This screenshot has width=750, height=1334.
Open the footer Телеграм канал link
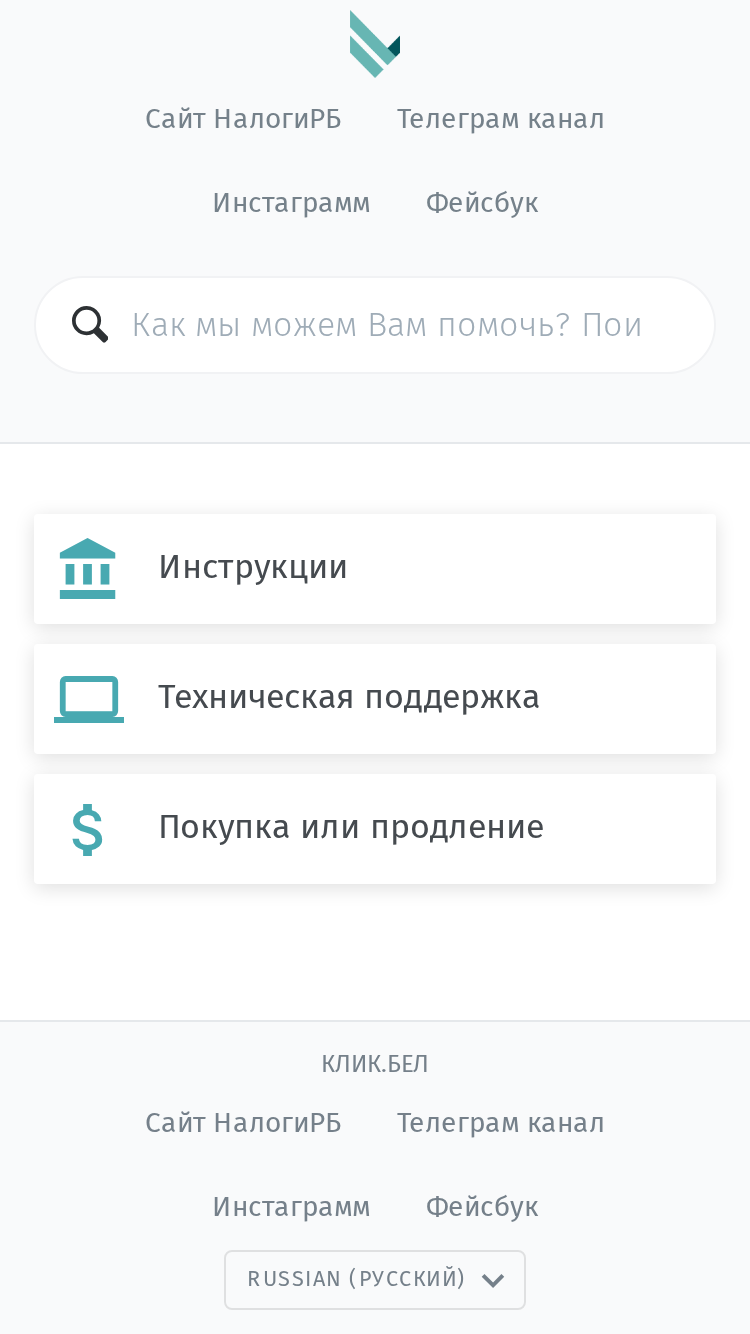click(x=500, y=1123)
